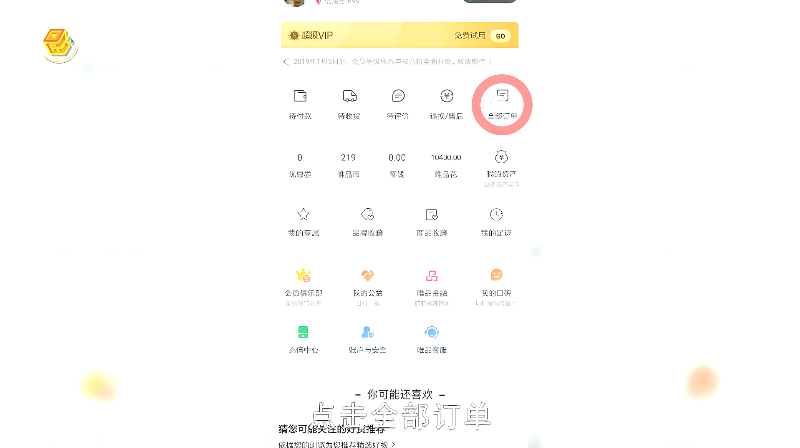Screen dimensions: 800x448
Task: Open 品牌收藏 brand favorites
Action: [x=367, y=221]
